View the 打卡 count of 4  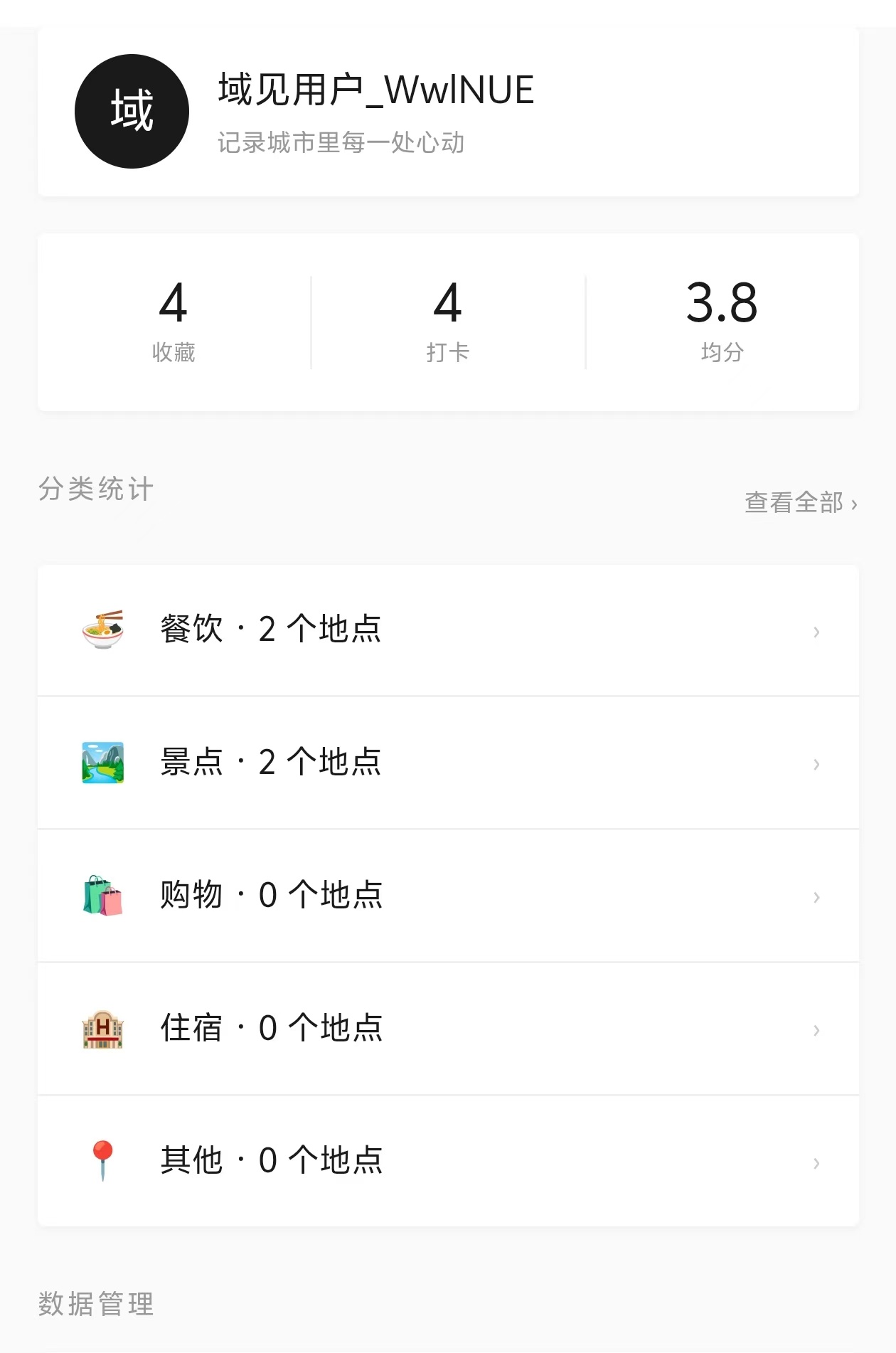(448, 322)
